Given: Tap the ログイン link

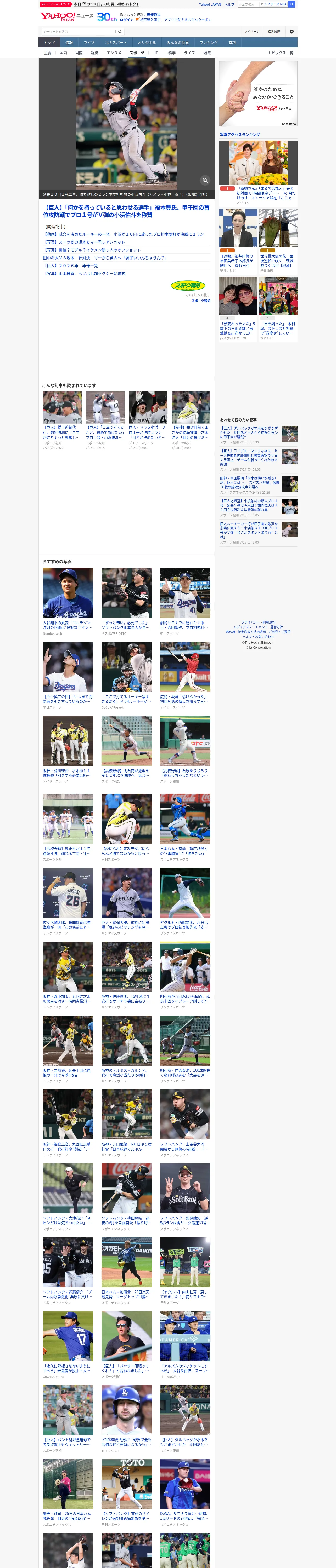Looking at the screenshot, I should (x=126, y=20).
